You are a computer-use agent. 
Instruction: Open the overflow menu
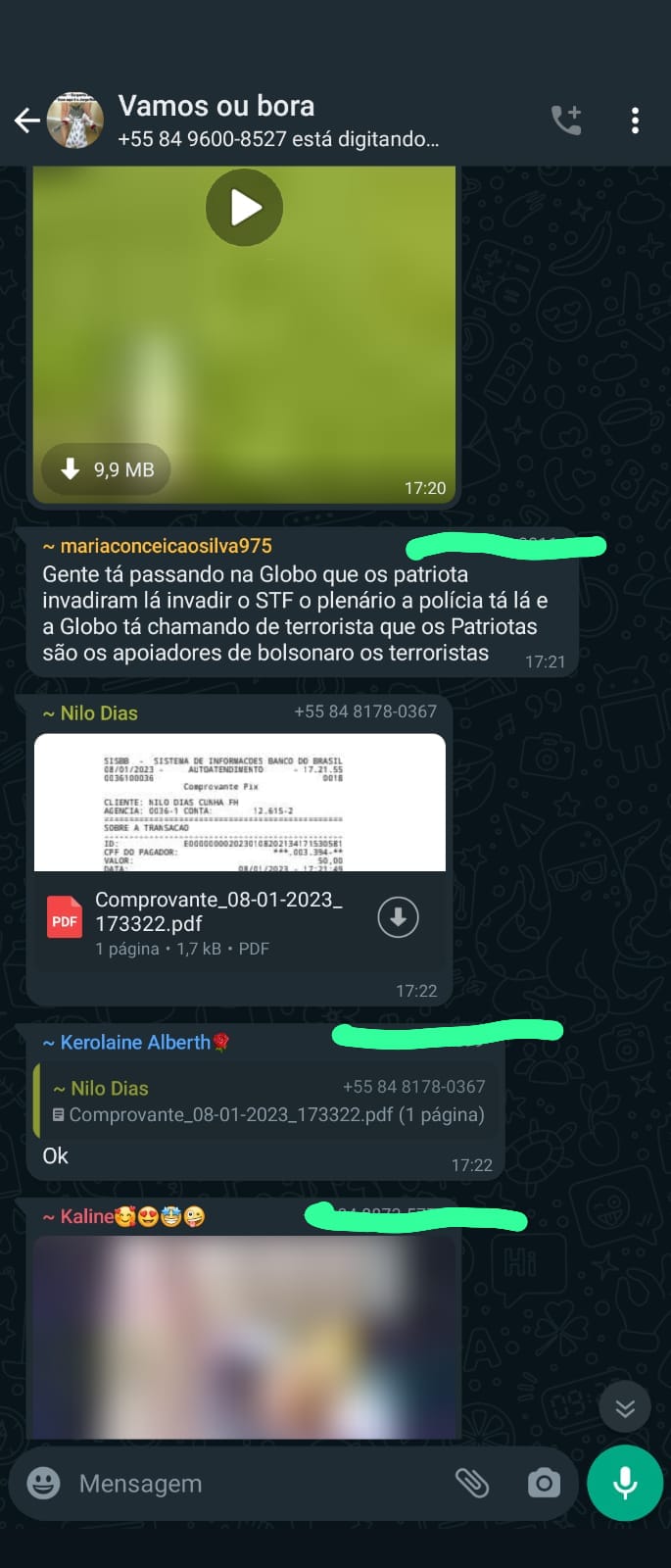(x=635, y=121)
